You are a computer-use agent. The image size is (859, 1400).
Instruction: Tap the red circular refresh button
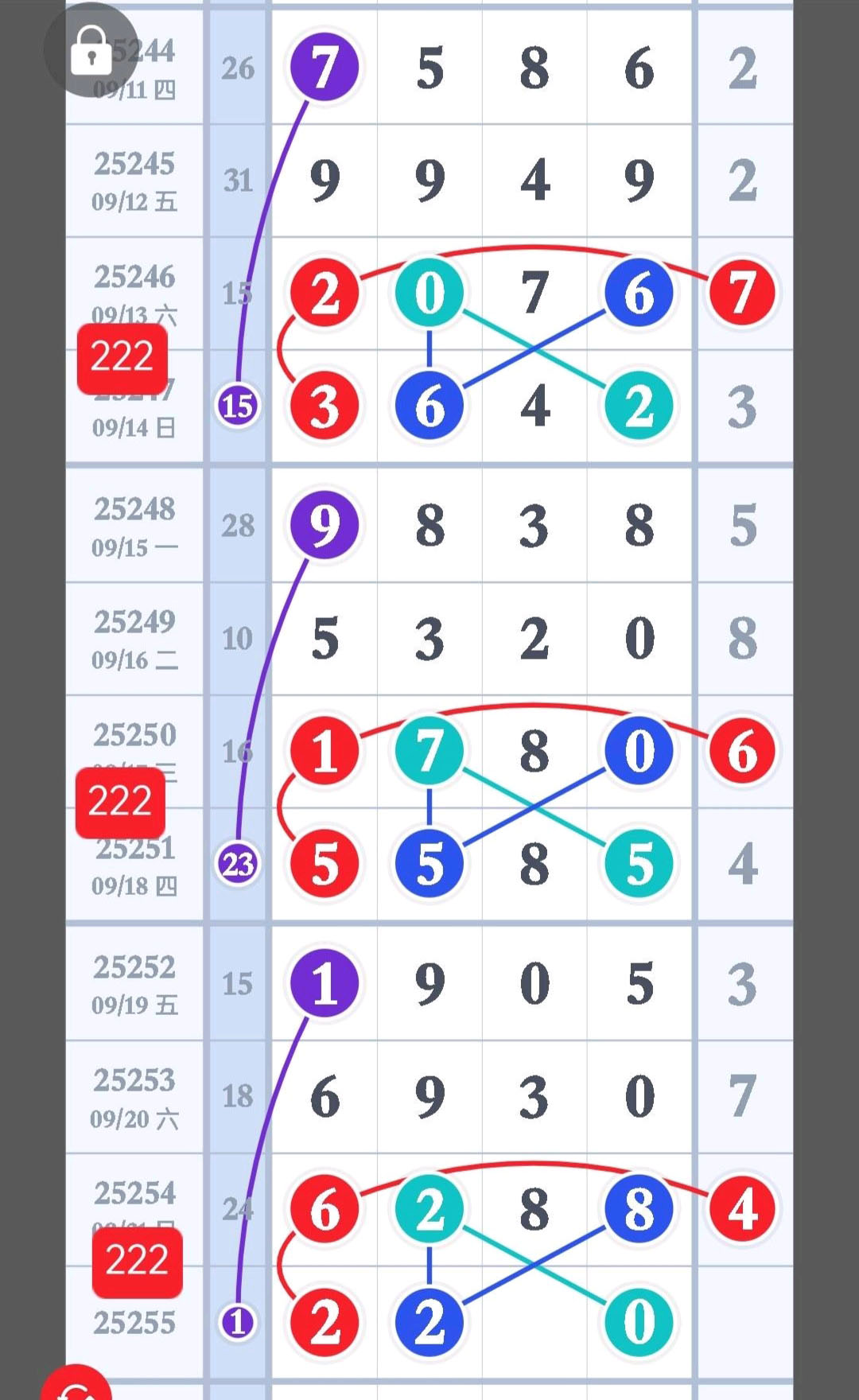[76, 1386]
